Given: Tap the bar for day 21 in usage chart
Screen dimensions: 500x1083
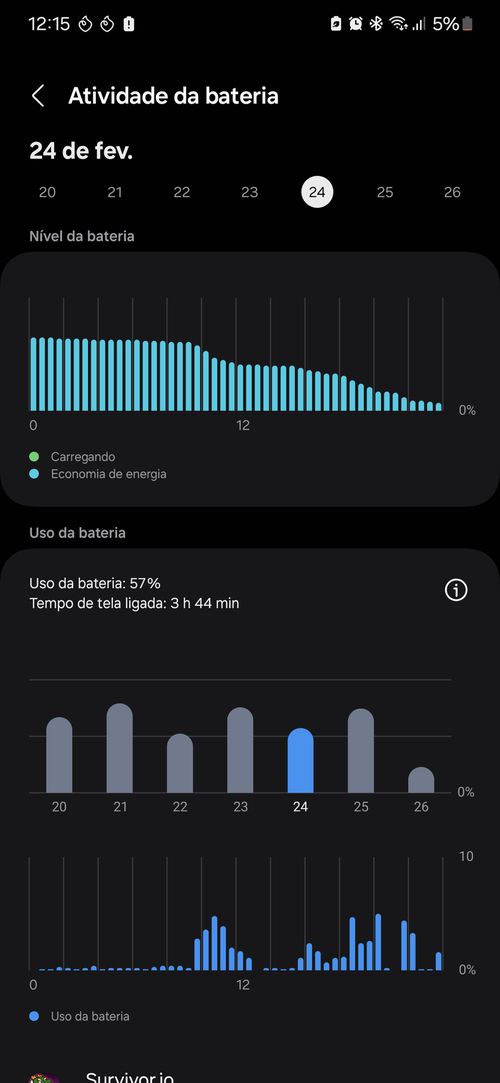Looking at the screenshot, I should tap(119, 748).
